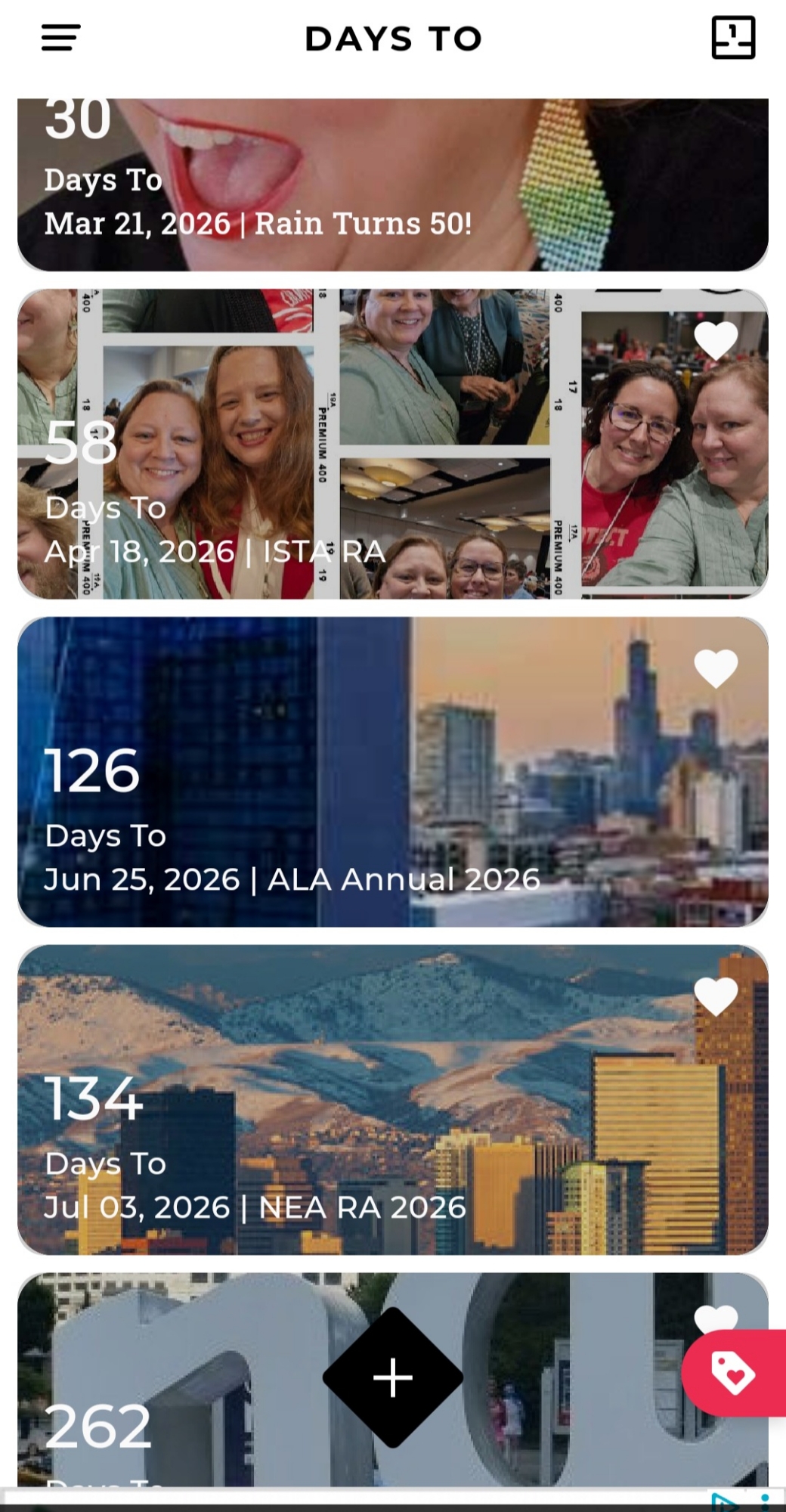Screen dimensions: 786x1512
Task: Add a new countdown event
Action: click(393, 1377)
